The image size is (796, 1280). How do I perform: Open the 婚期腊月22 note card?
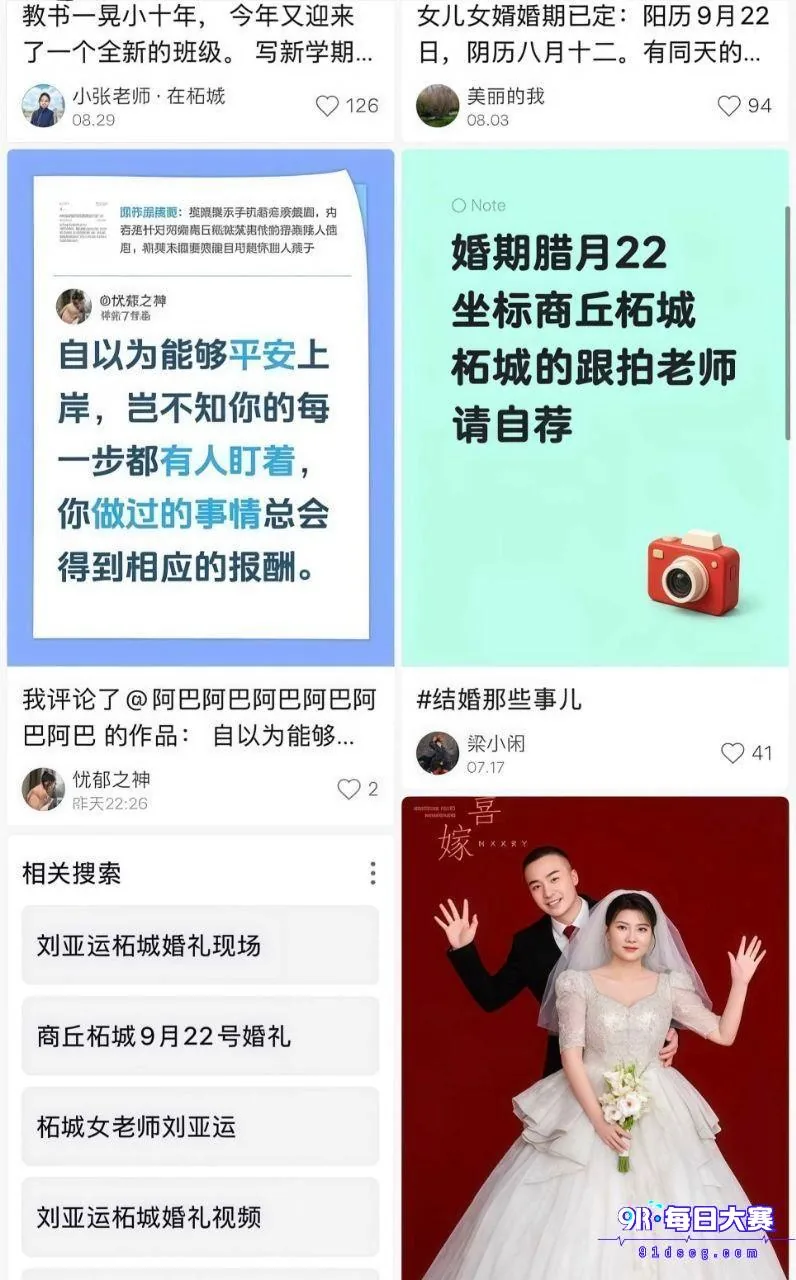point(595,407)
